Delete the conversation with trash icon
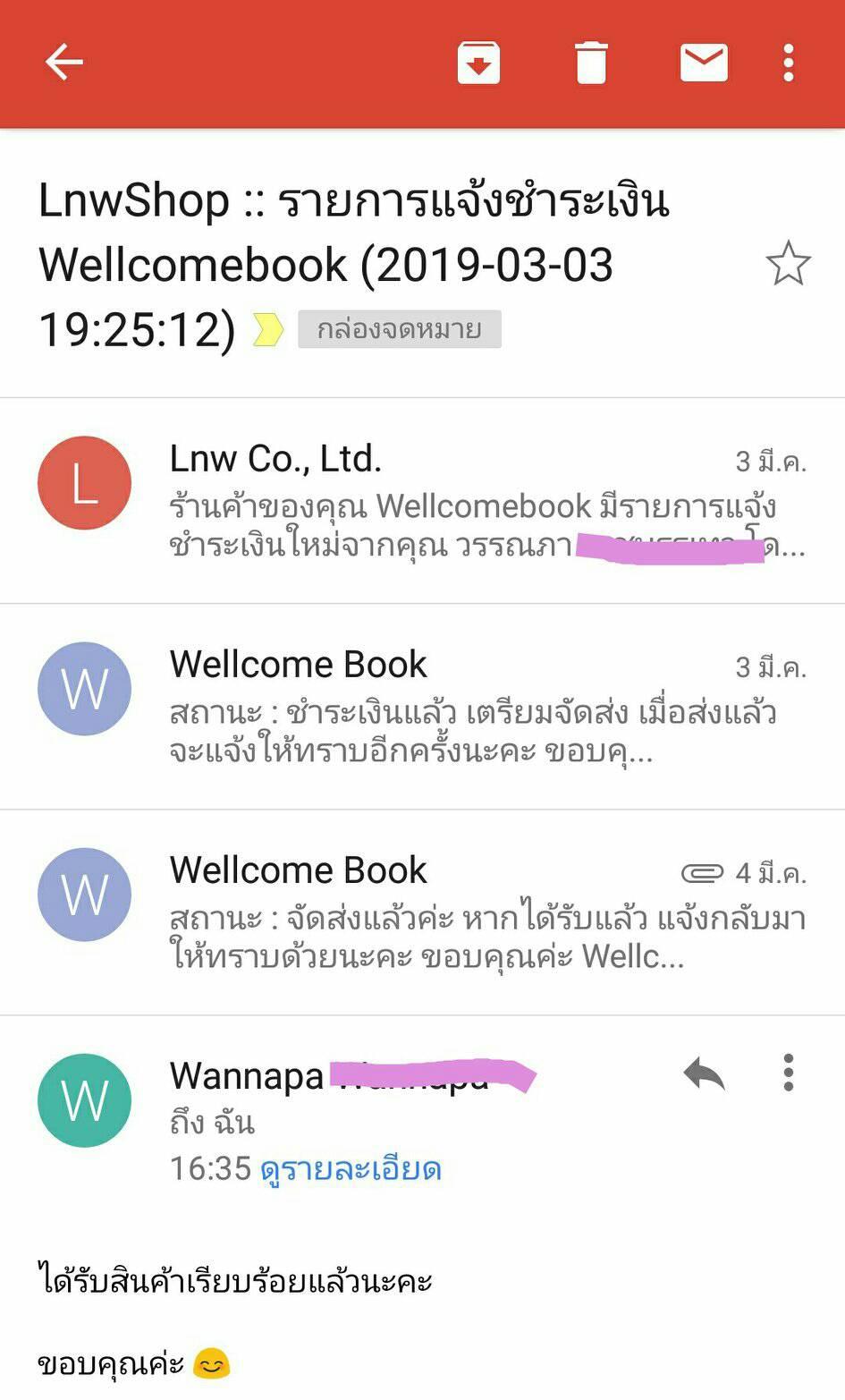Screen dimensions: 845x1400 coord(591,63)
